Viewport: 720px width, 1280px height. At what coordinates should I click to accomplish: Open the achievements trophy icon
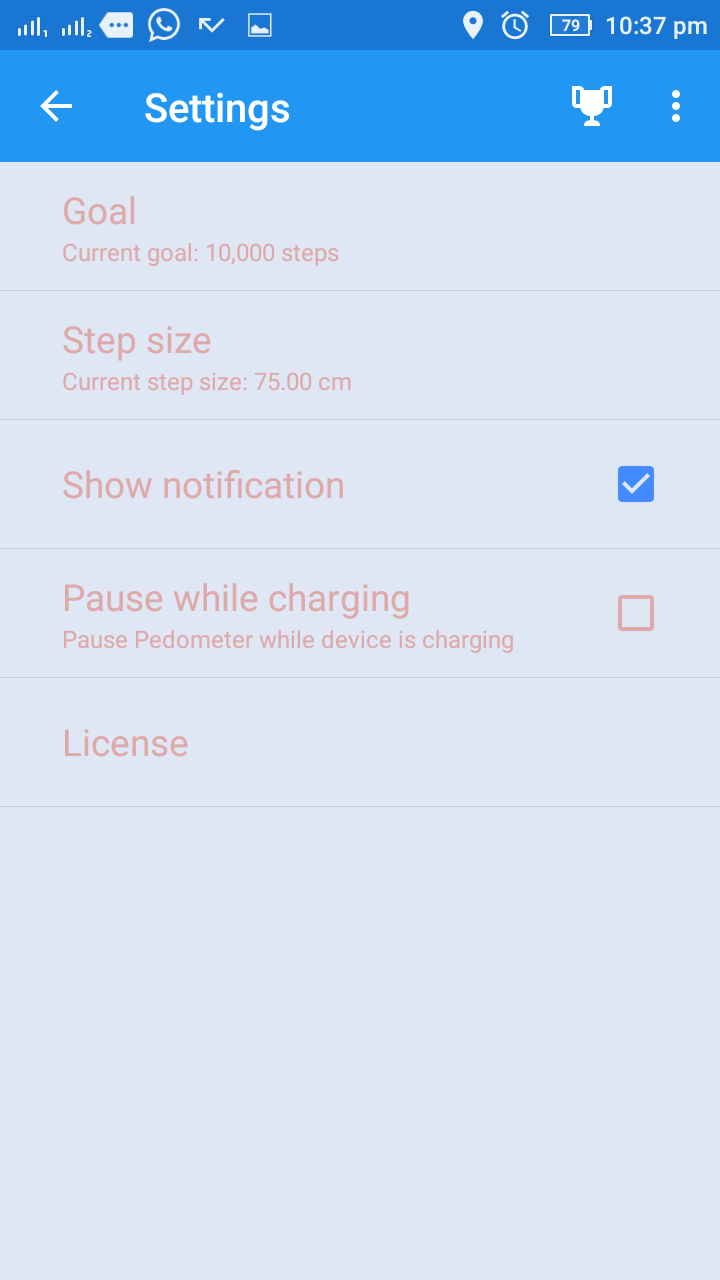click(591, 106)
